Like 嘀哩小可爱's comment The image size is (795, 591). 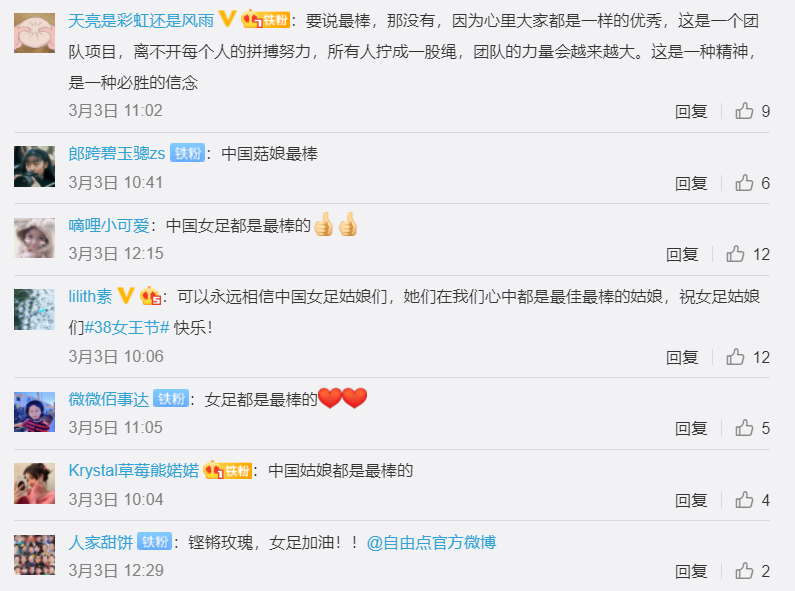736,254
